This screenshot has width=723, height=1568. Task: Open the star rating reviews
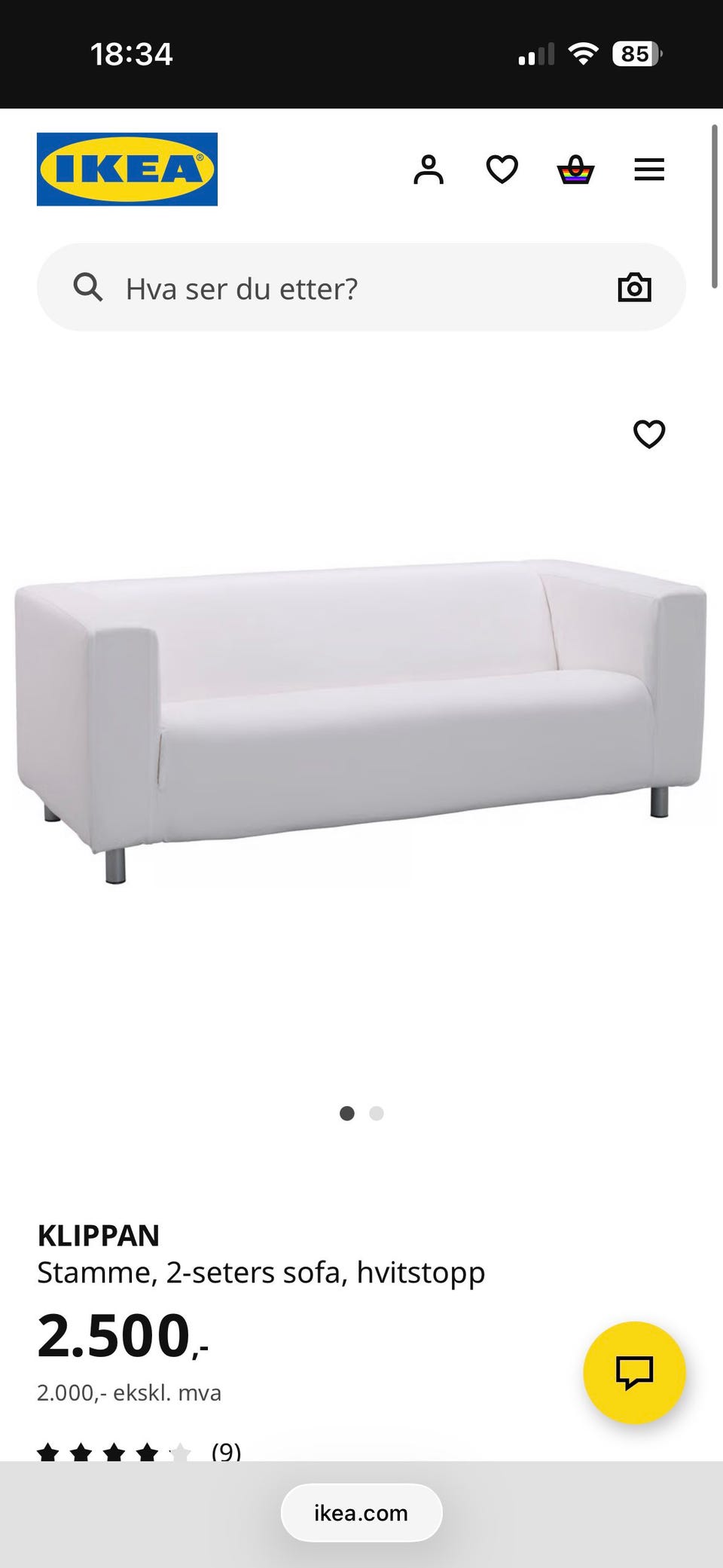(139, 1451)
